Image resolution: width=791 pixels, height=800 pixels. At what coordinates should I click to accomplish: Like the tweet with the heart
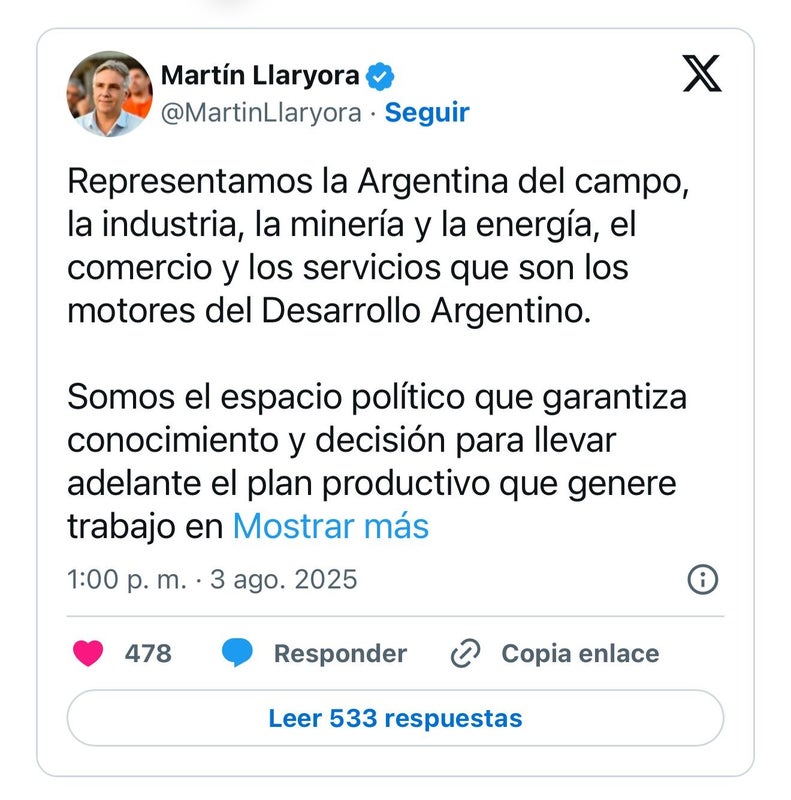click(89, 654)
